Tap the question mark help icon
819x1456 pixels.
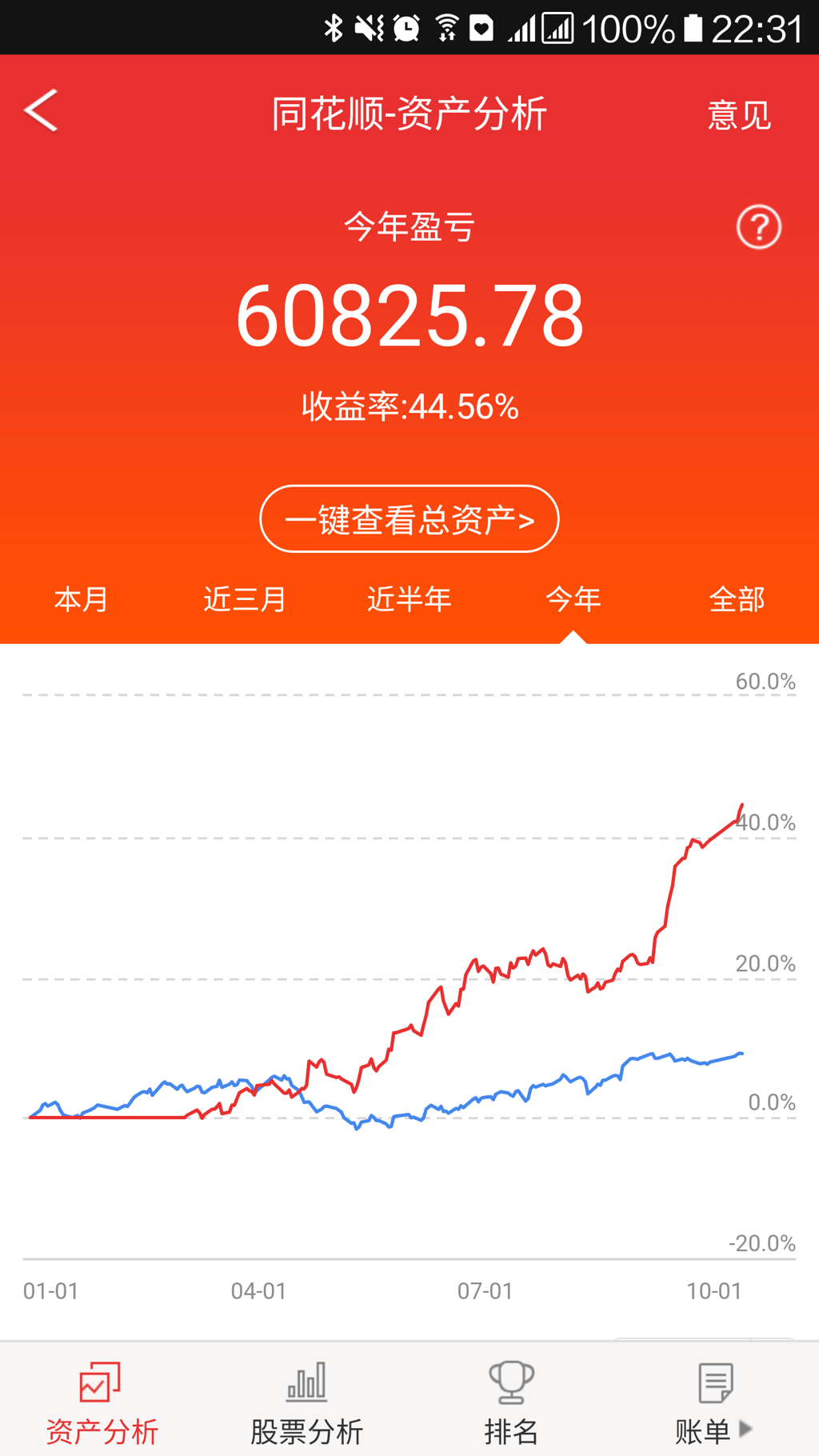point(758,227)
